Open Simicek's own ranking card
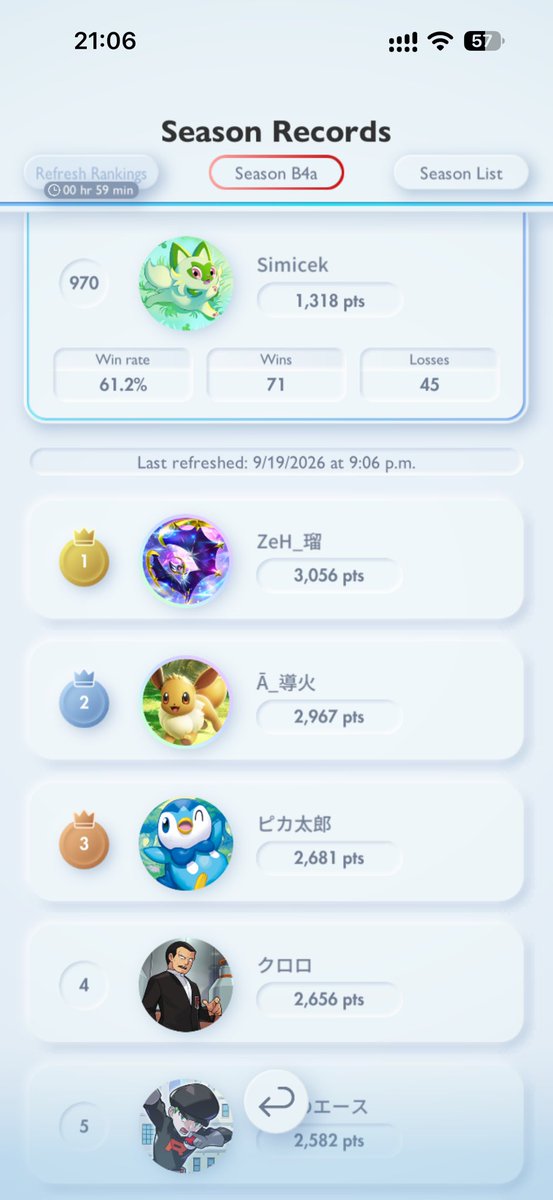 (x=276, y=315)
